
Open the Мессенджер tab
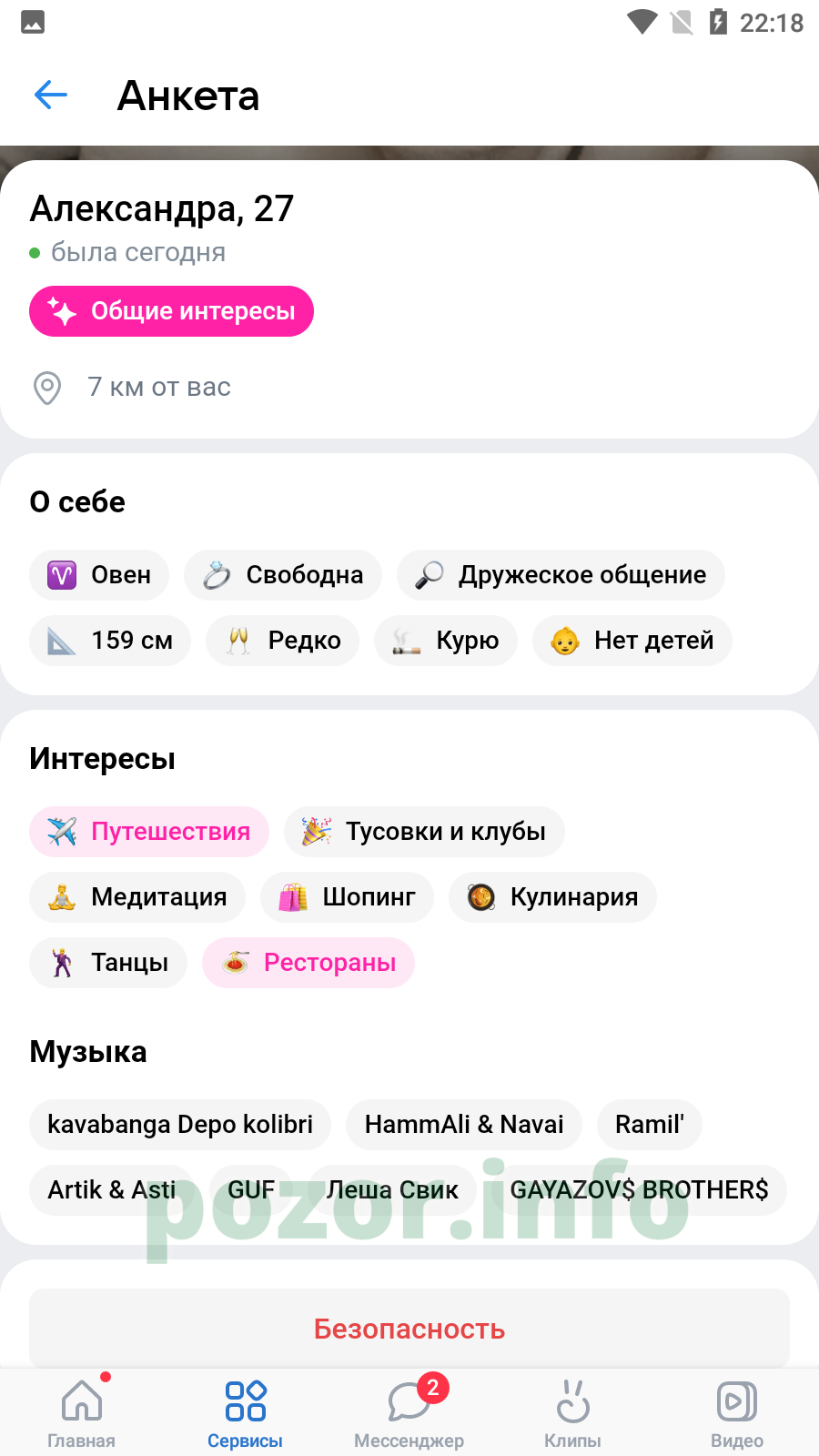[409, 1412]
